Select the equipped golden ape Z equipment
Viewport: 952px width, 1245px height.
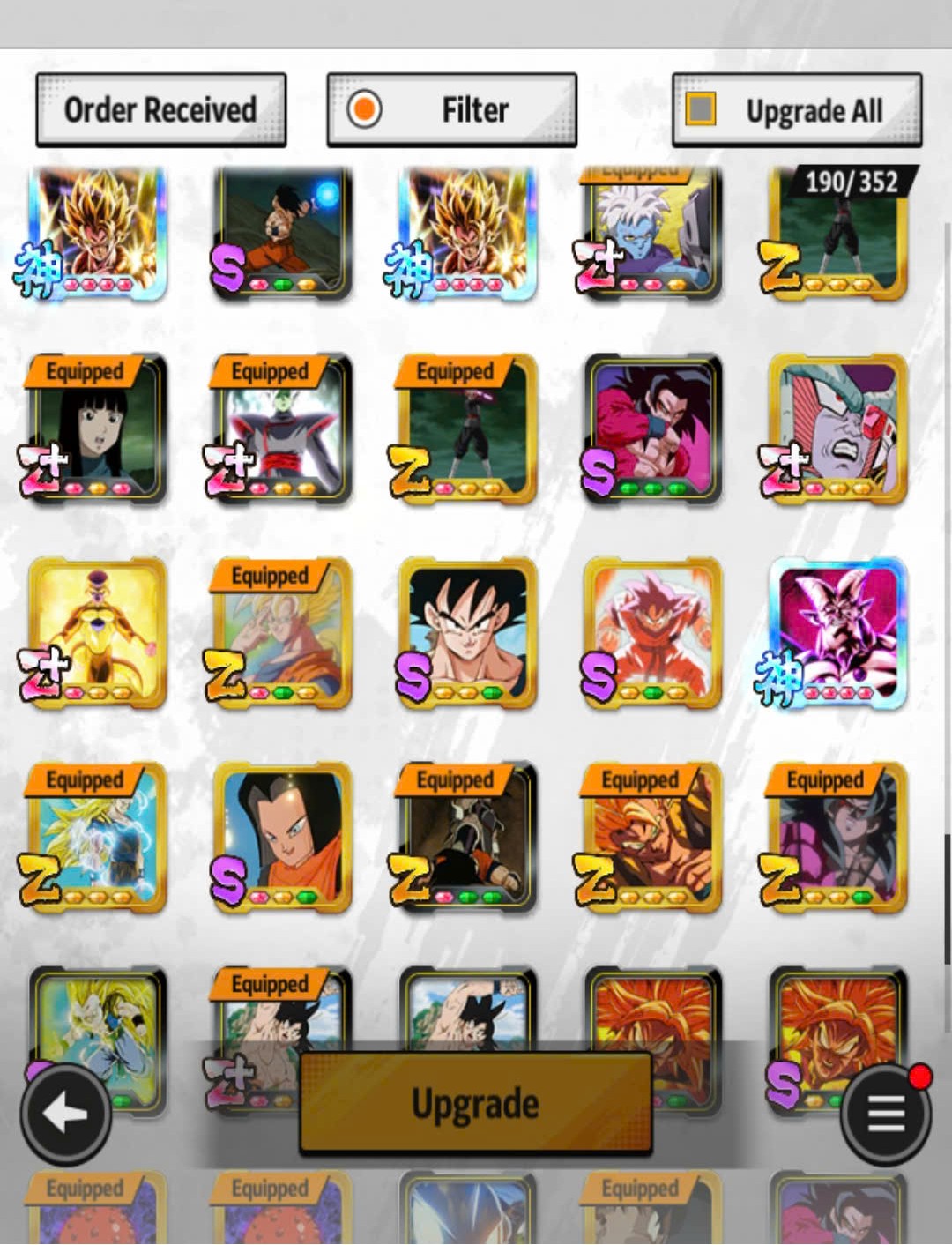point(652,836)
